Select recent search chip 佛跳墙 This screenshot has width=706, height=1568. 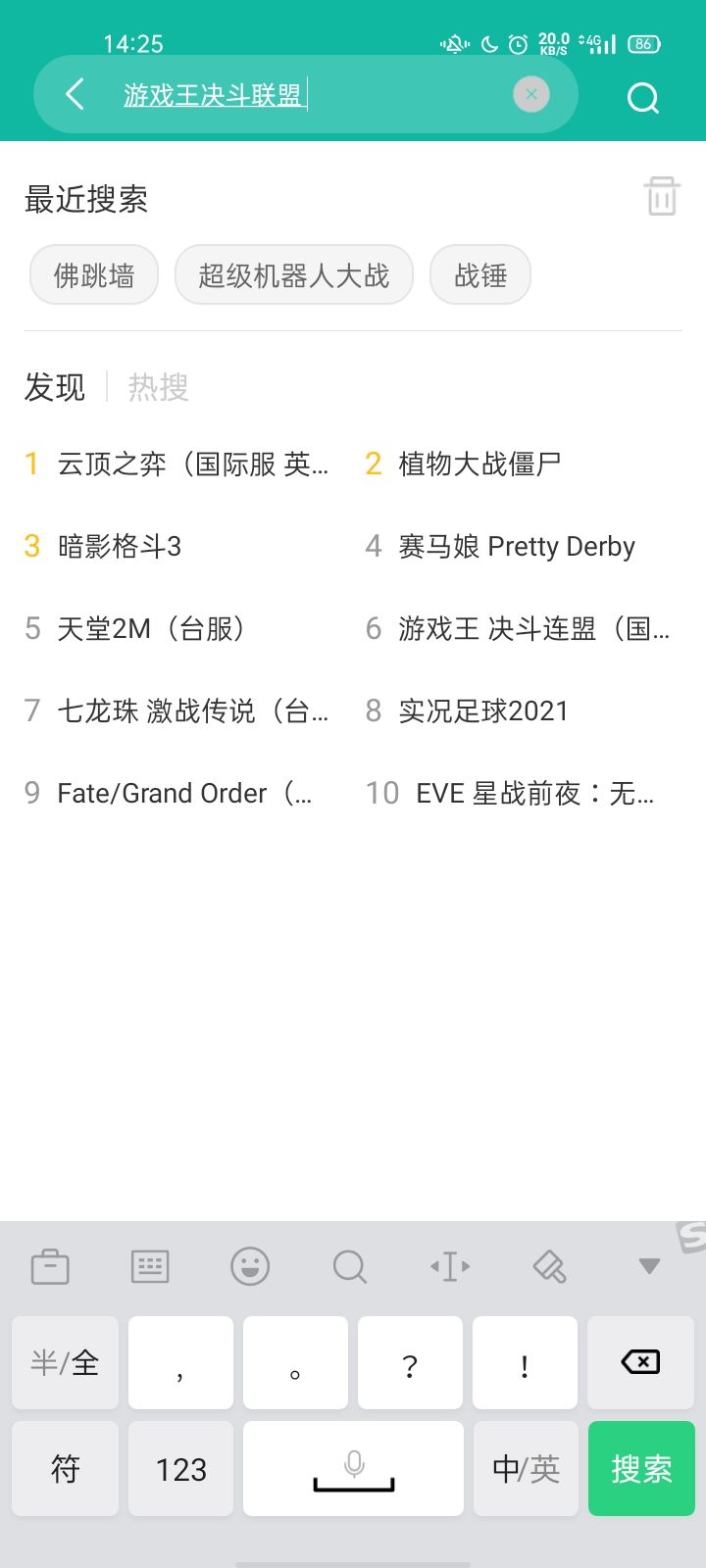[94, 275]
